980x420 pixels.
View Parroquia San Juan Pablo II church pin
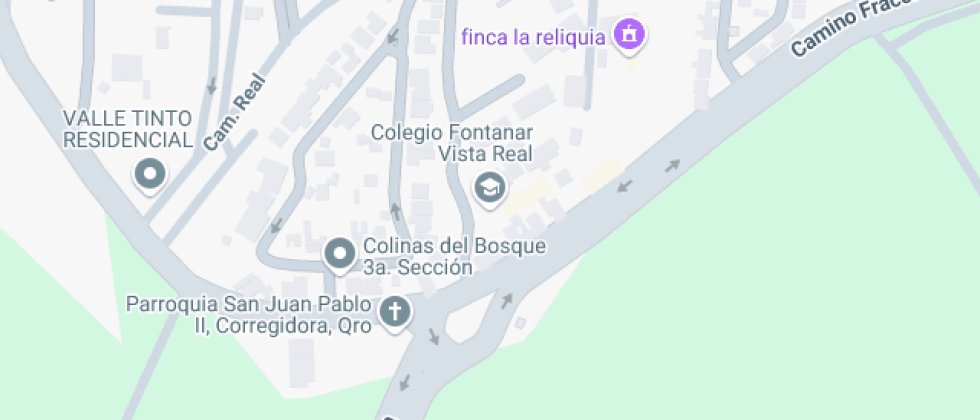click(395, 312)
